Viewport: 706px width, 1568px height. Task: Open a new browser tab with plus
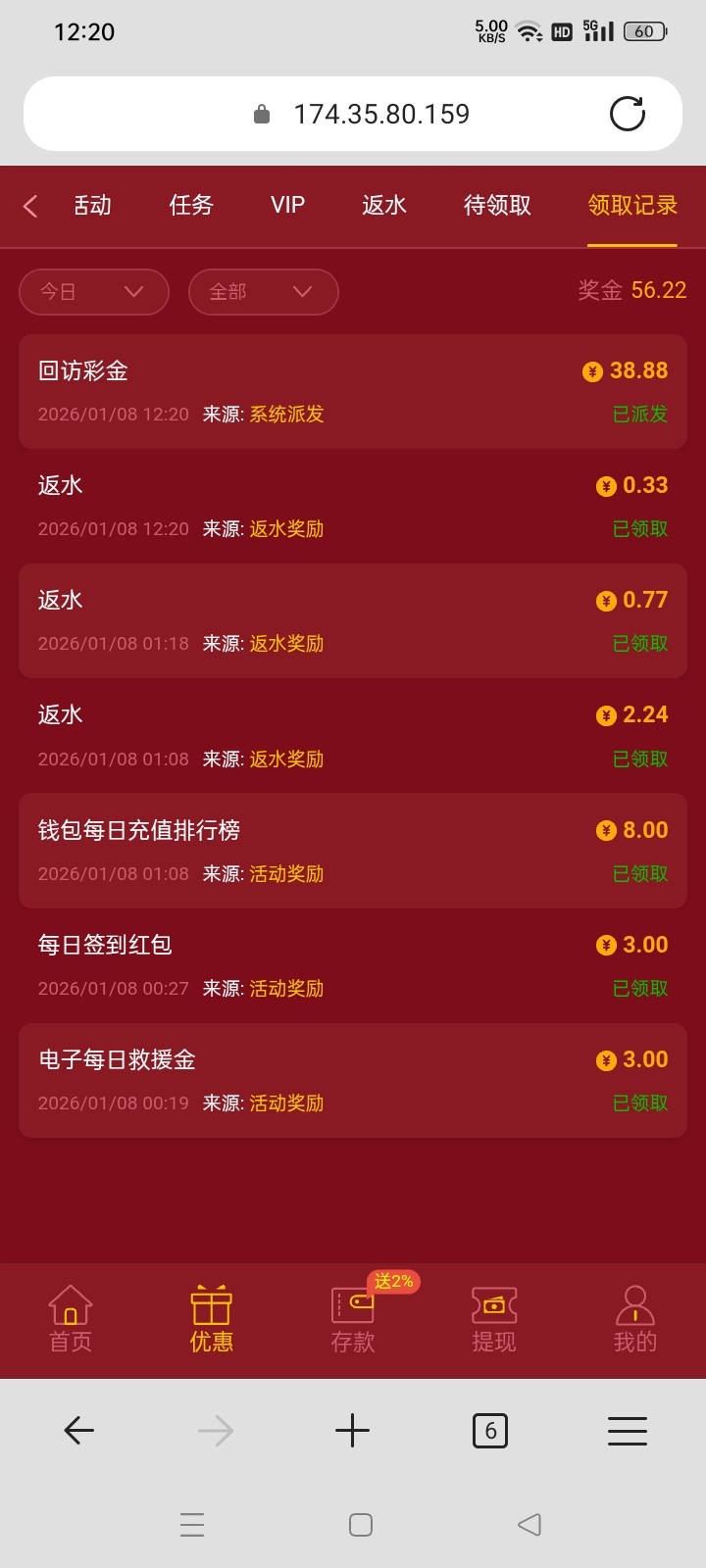tap(352, 1432)
